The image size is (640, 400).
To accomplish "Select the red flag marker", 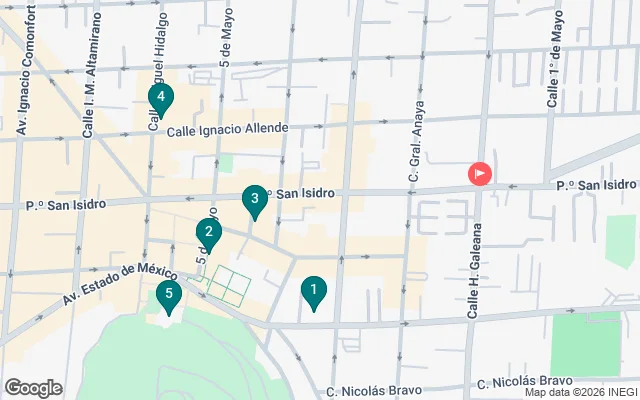I will click(480, 174).
